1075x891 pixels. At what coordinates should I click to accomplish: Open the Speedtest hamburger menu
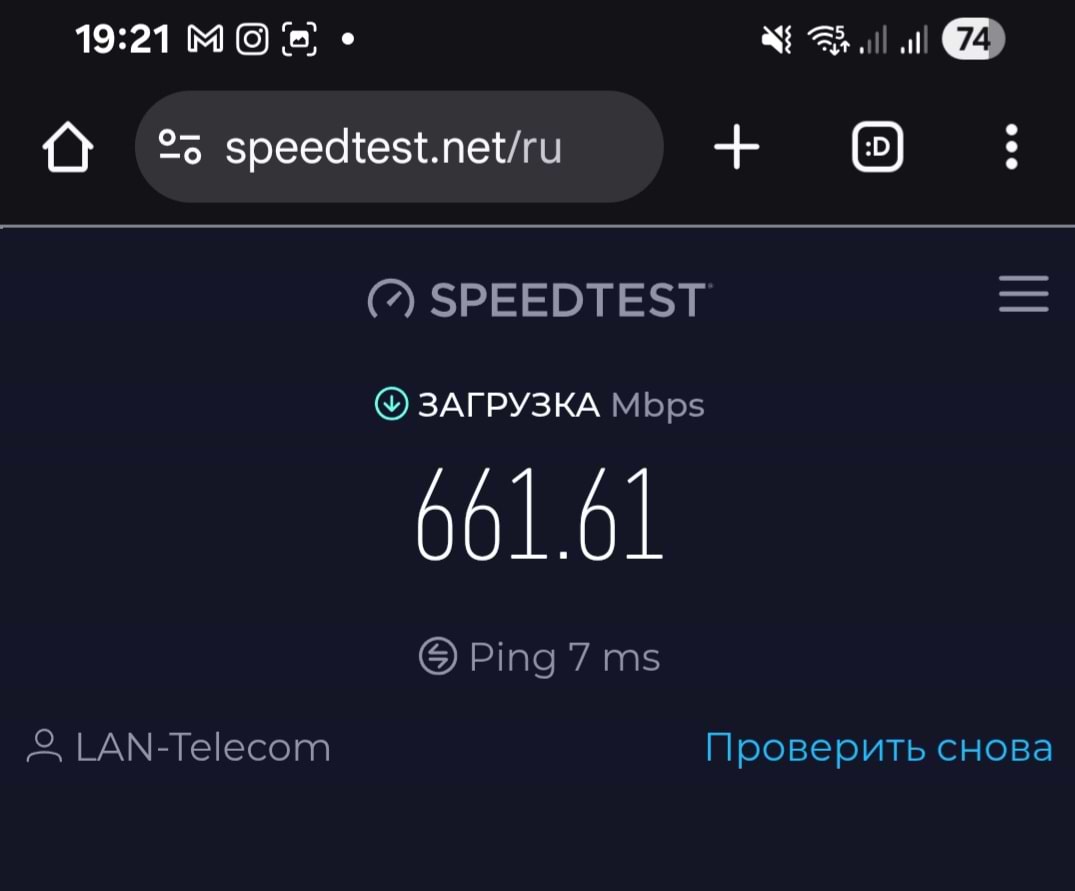[x=1023, y=295]
